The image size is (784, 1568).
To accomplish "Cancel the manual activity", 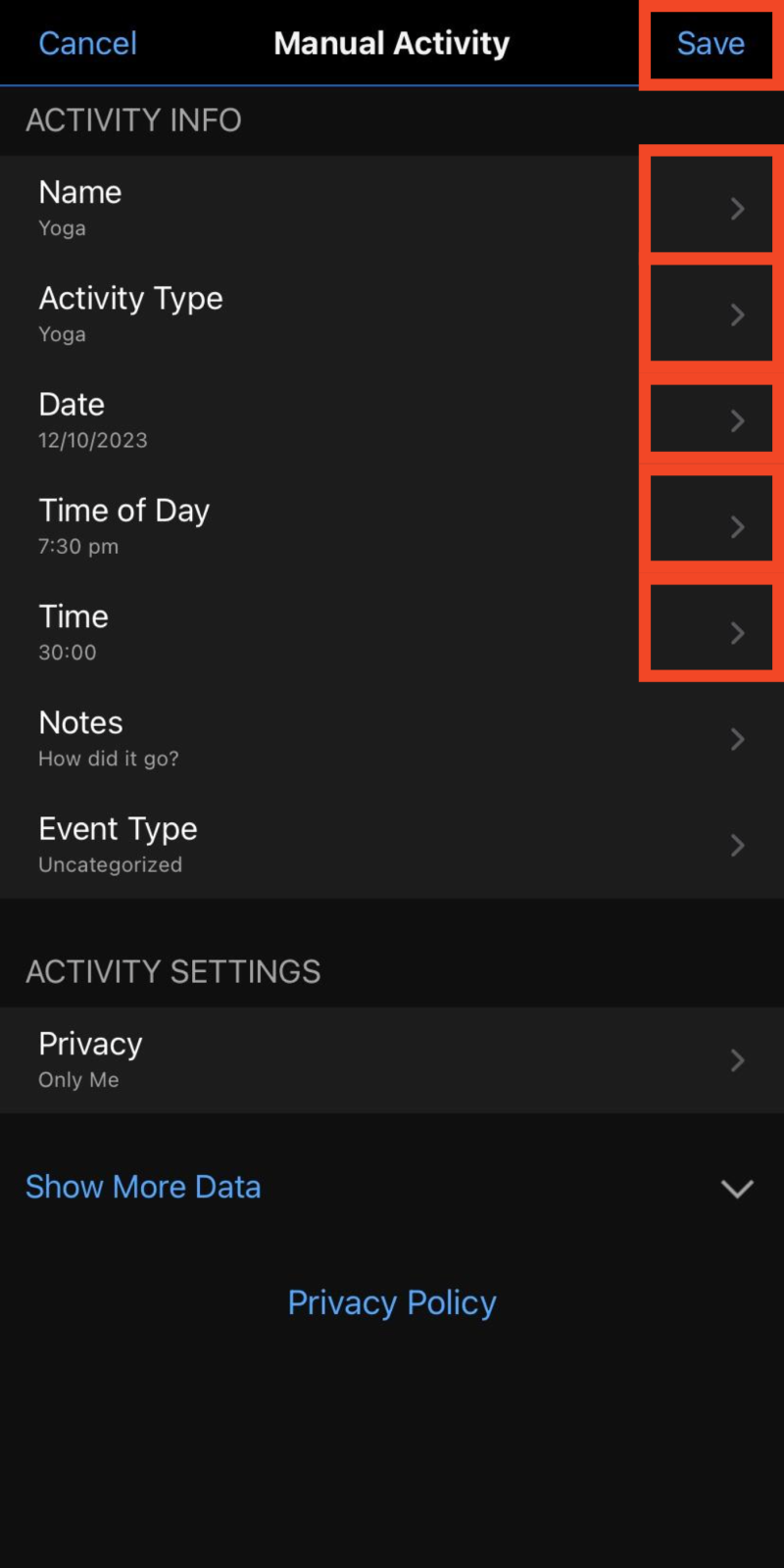I will tap(87, 43).
